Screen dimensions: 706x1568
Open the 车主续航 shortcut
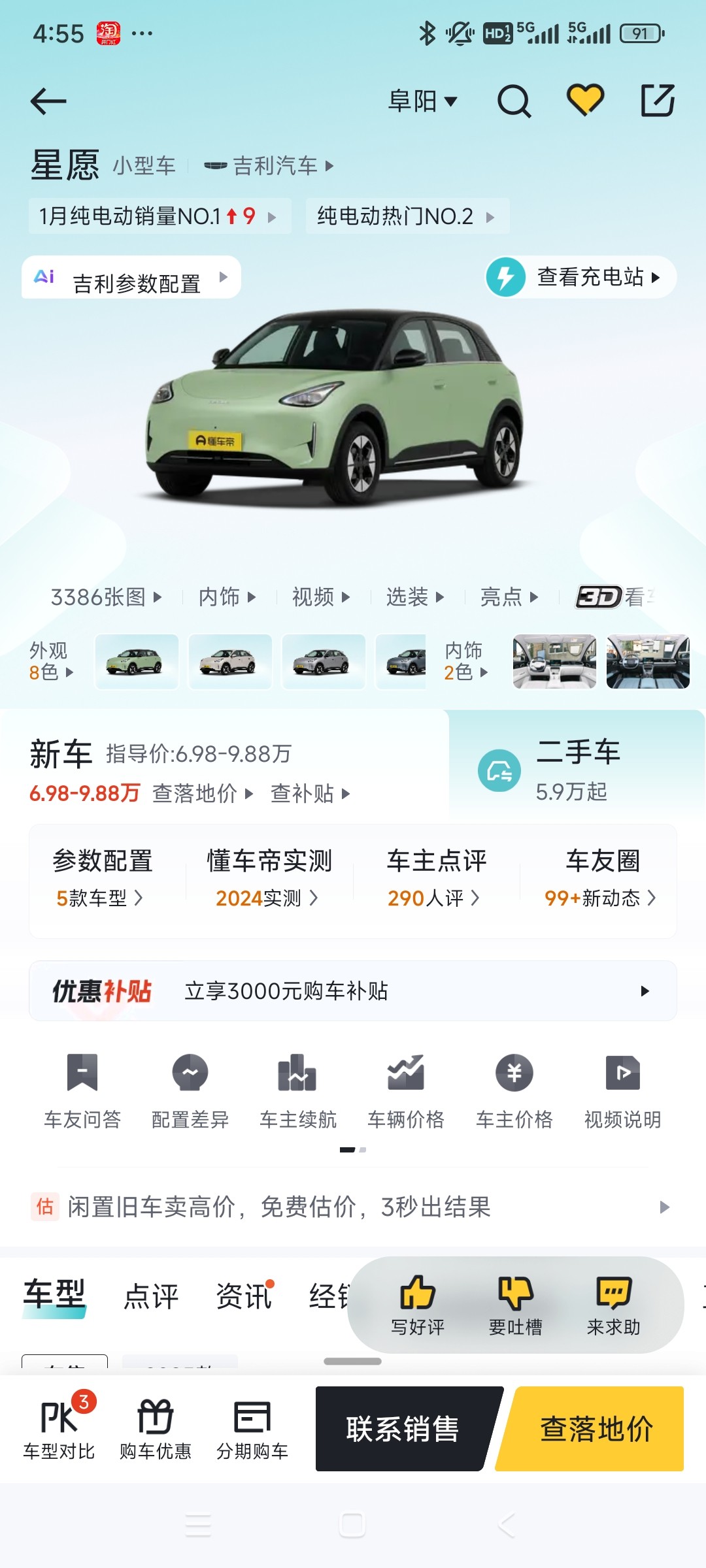click(298, 1091)
